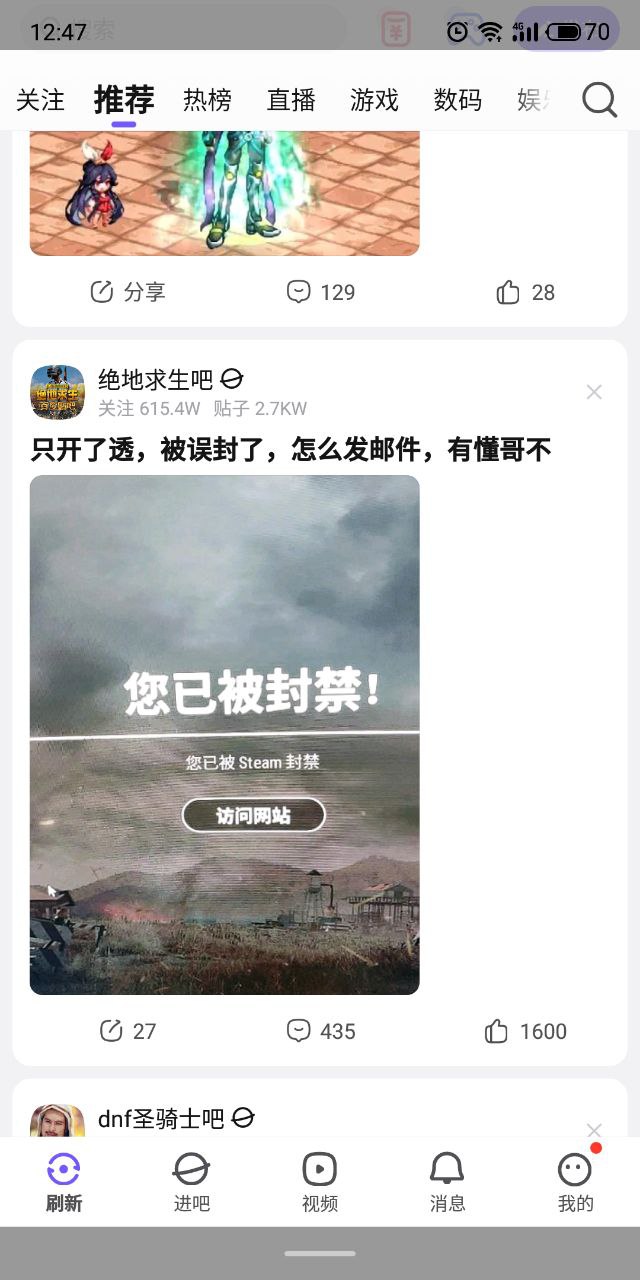
Task: Share the 绝地求生吧 post
Action: (x=127, y=1031)
